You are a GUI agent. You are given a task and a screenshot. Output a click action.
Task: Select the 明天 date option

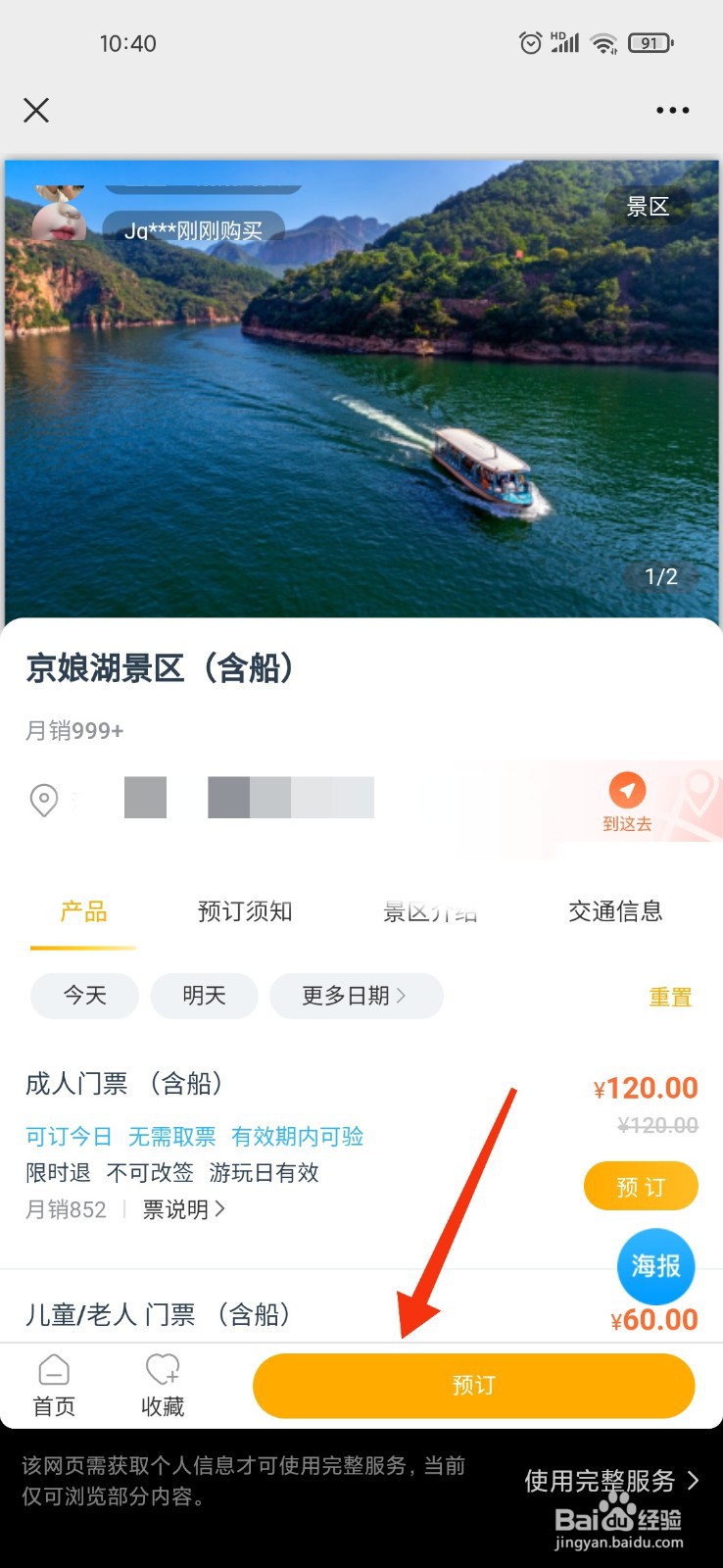[x=204, y=996]
